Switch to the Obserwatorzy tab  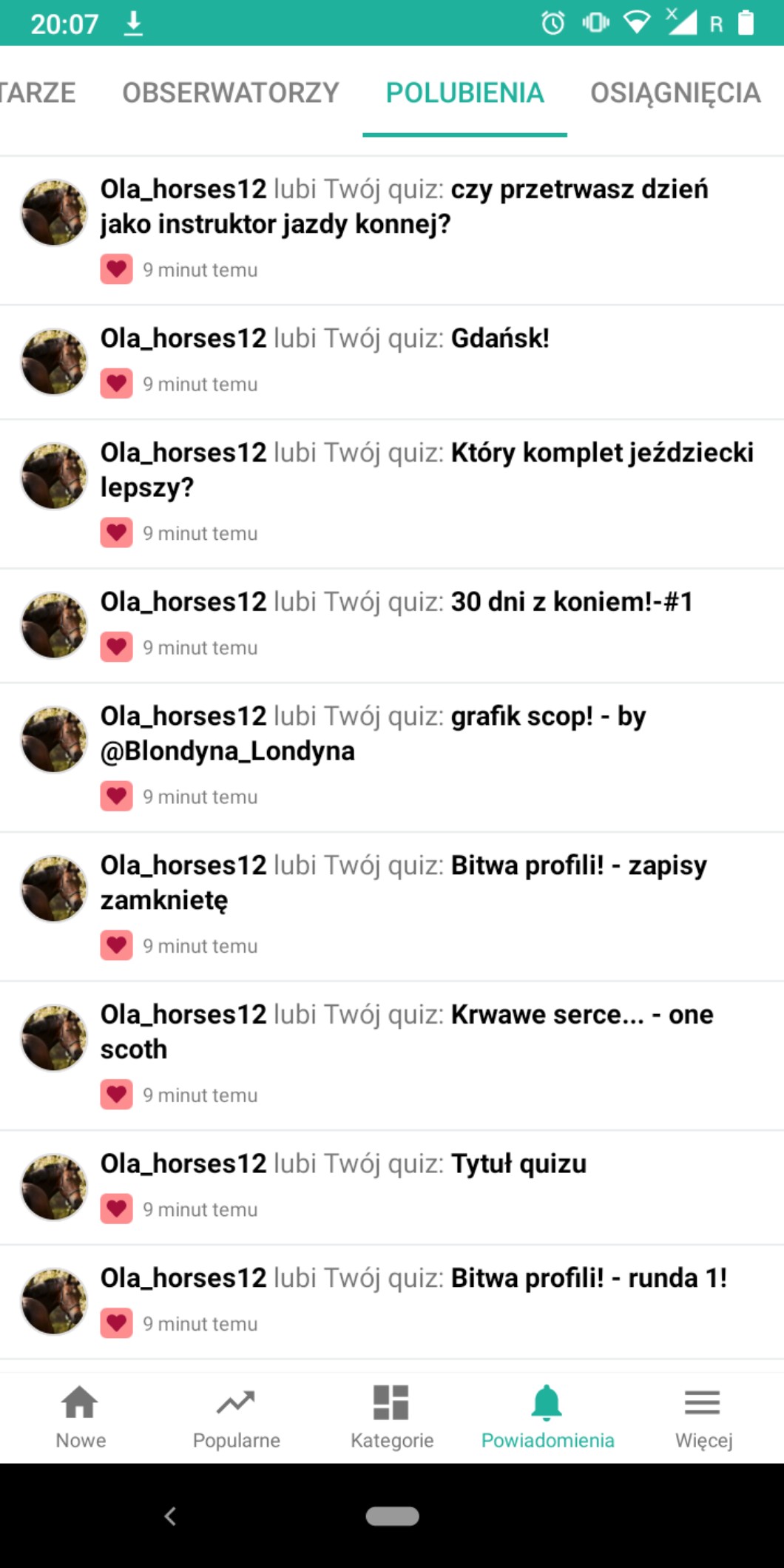(230, 92)
